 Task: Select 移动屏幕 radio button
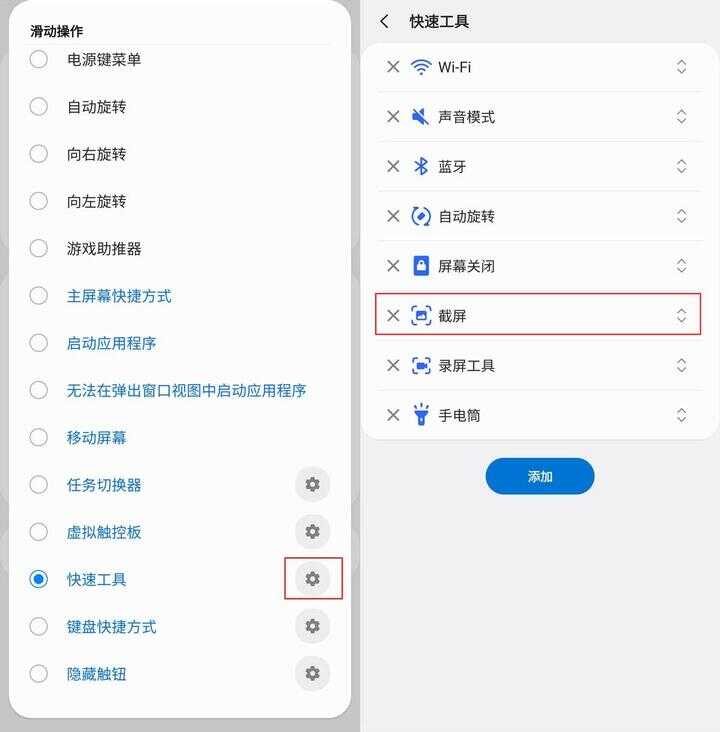click(39, 437)
